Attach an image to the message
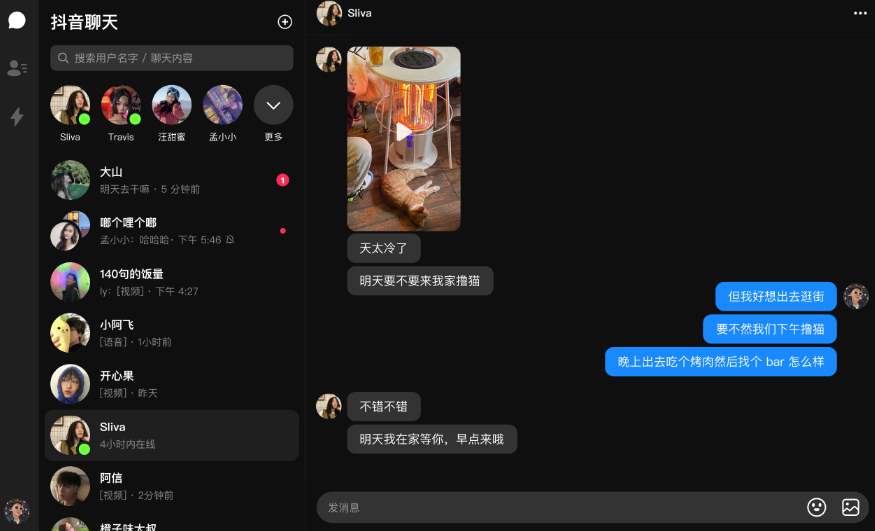Screen dimensions: 875x531 pyautogui.click(x=851, y=507)
